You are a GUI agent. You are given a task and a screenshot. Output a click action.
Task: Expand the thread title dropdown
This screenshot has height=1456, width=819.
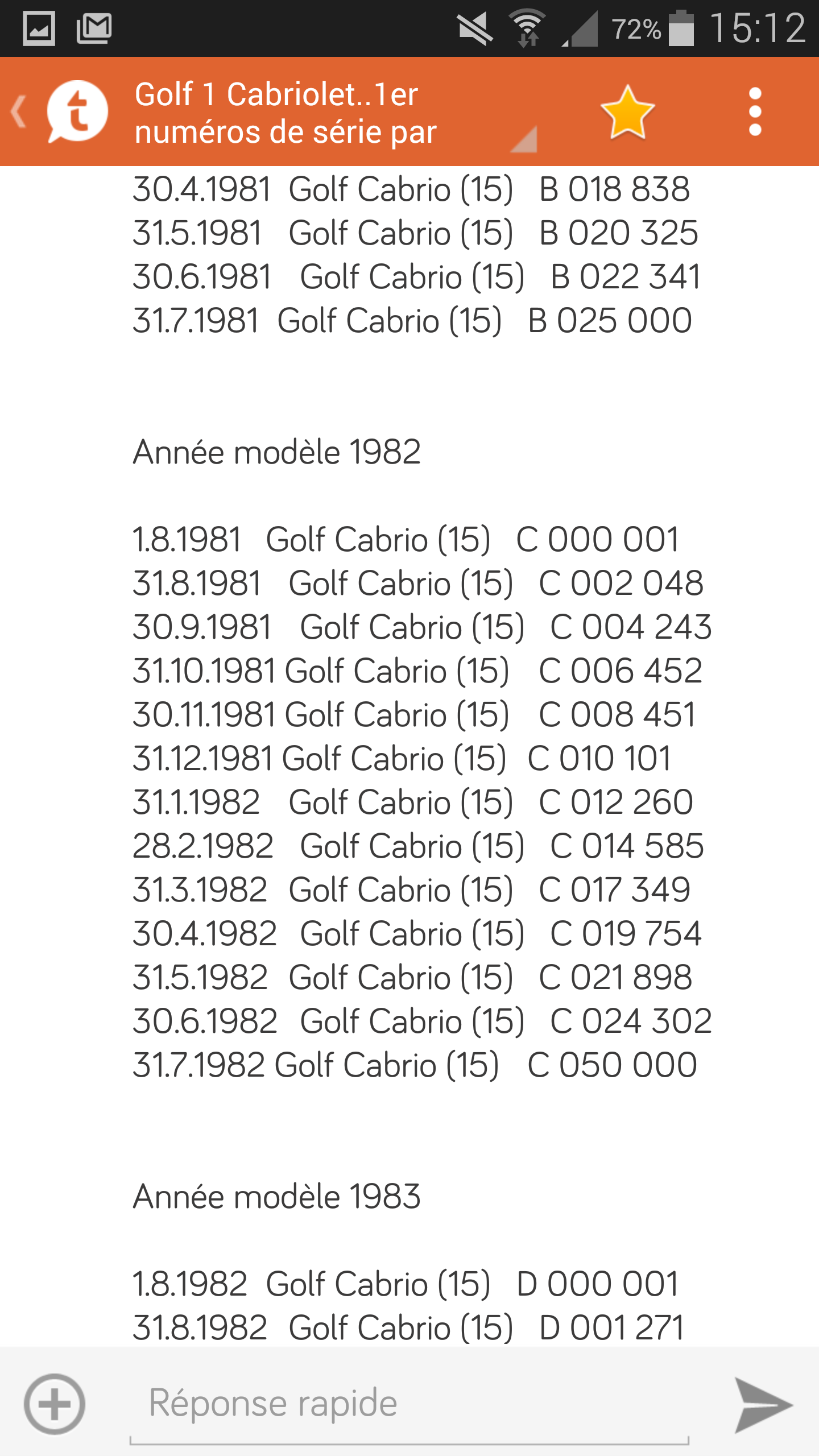(523, 139)
